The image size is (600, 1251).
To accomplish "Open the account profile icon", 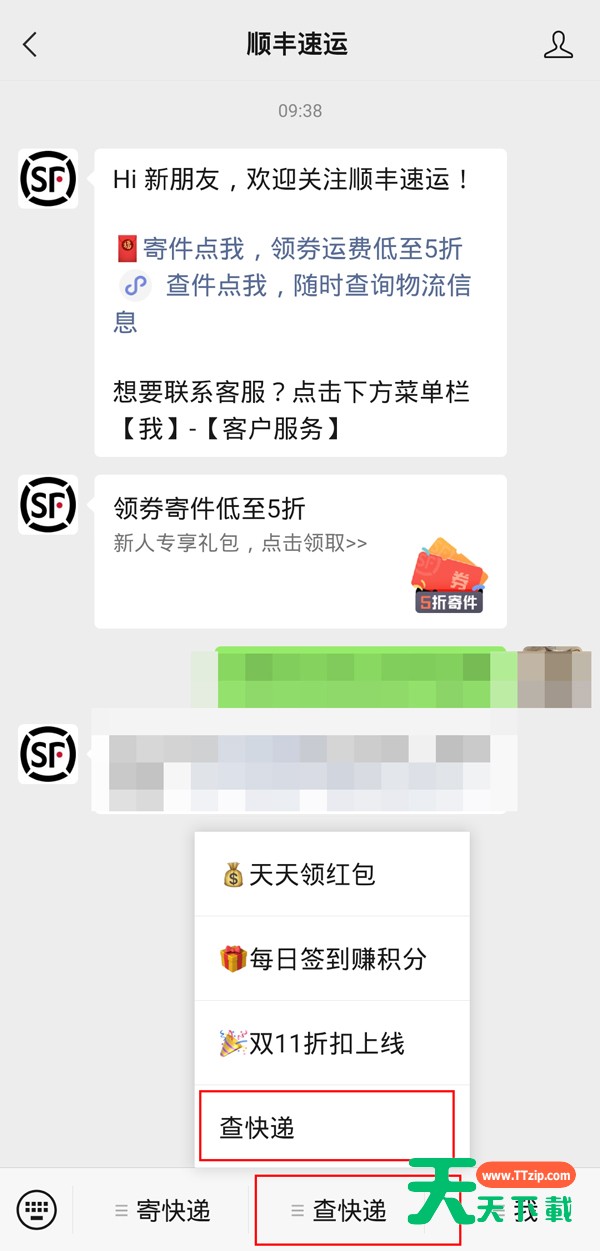I will click(x=558, y=44).
